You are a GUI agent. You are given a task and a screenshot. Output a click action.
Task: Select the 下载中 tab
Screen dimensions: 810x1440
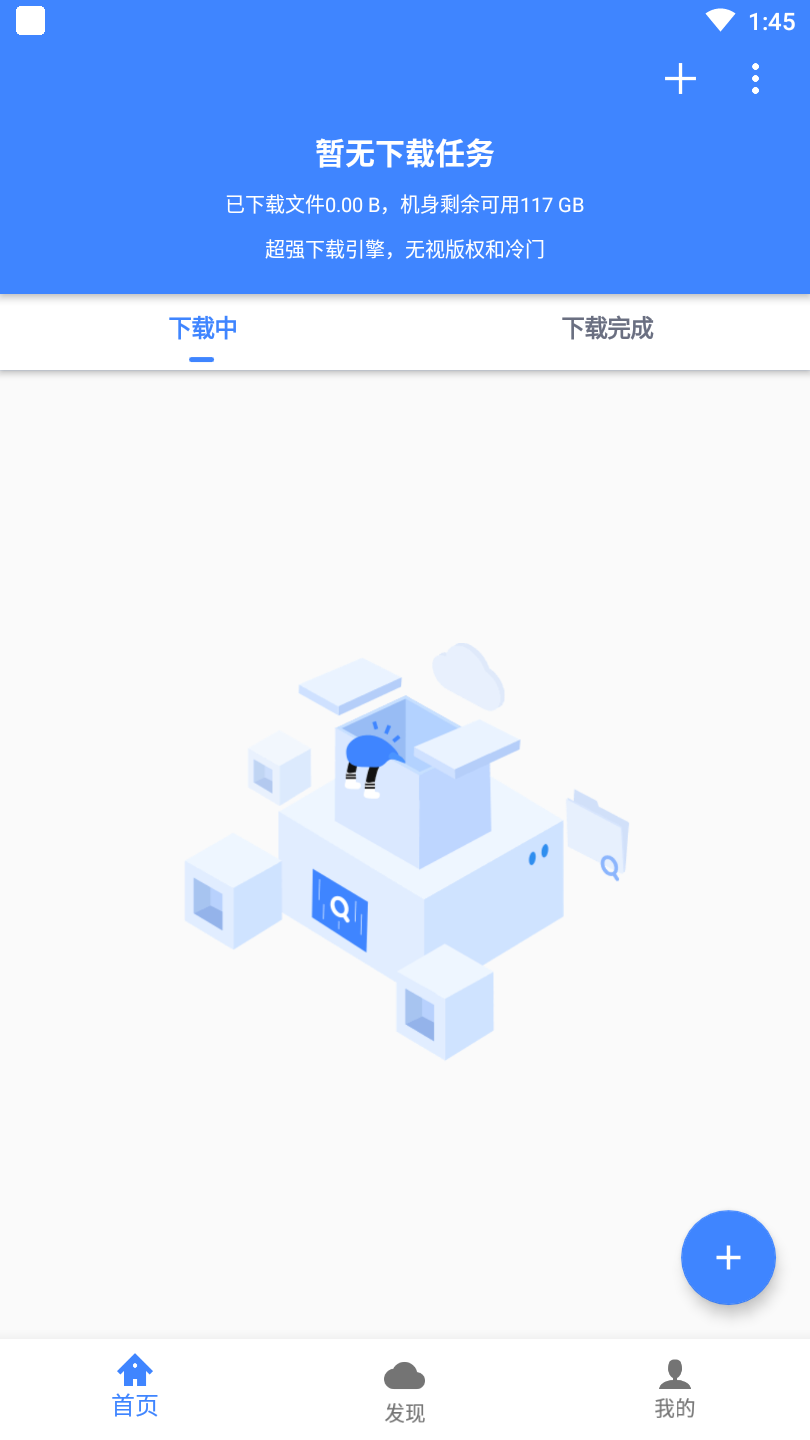click(x=202, y=329)
